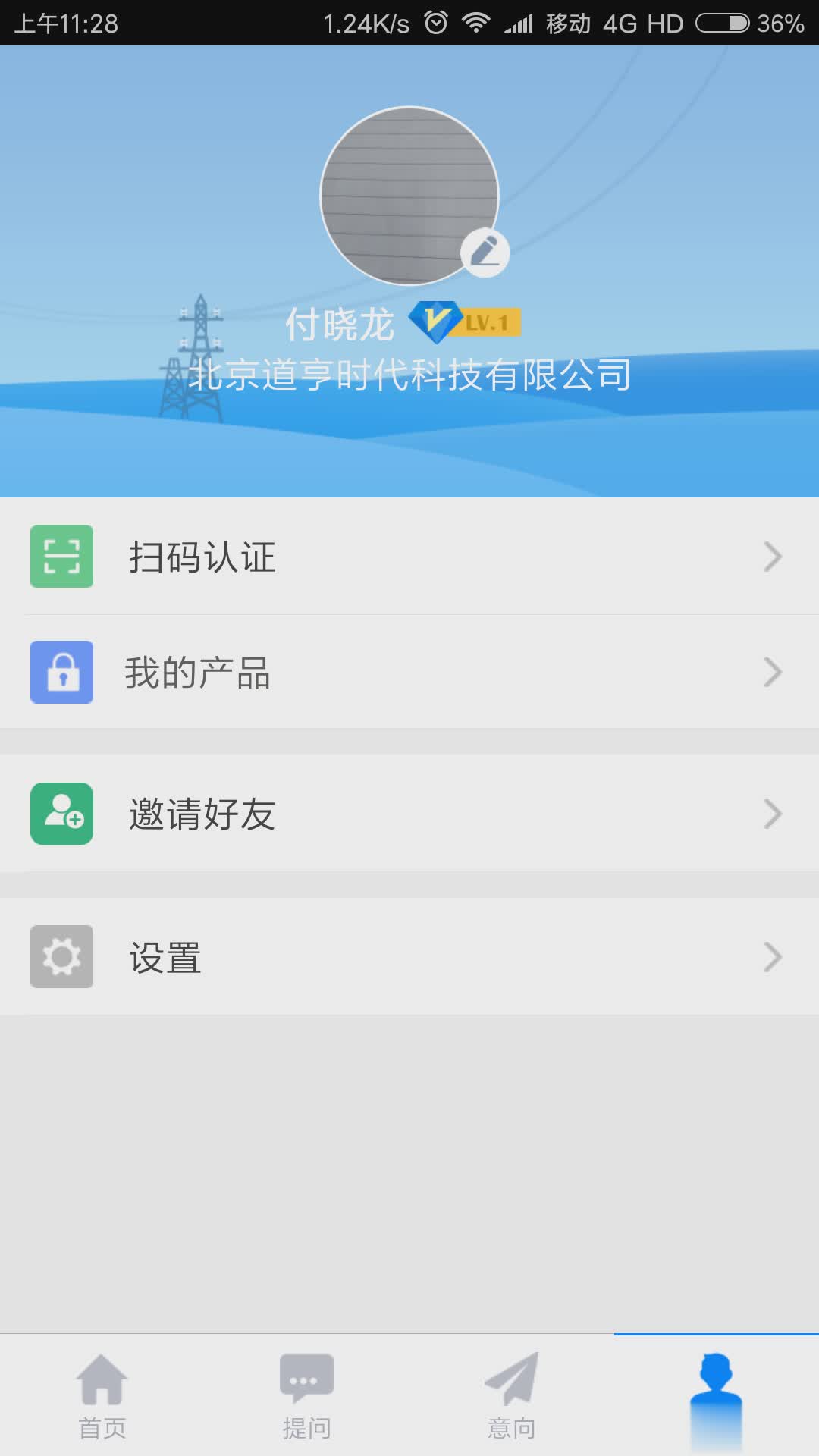The height and width of the screenshot is (1456, 819).
Task: Tap the edit pencil on the avatar
Action: pos(485,253)
